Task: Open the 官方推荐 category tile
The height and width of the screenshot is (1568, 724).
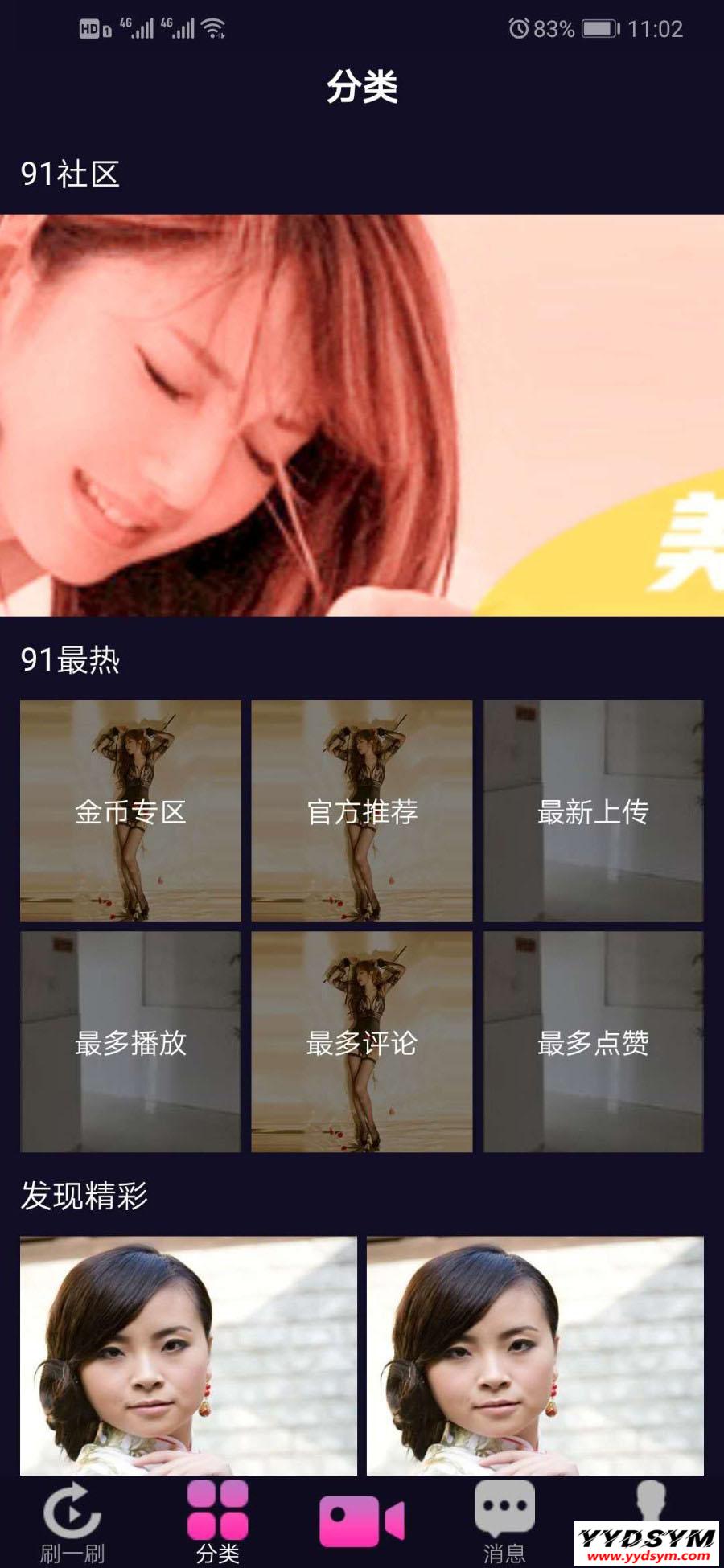Action: tap(362, 811)
